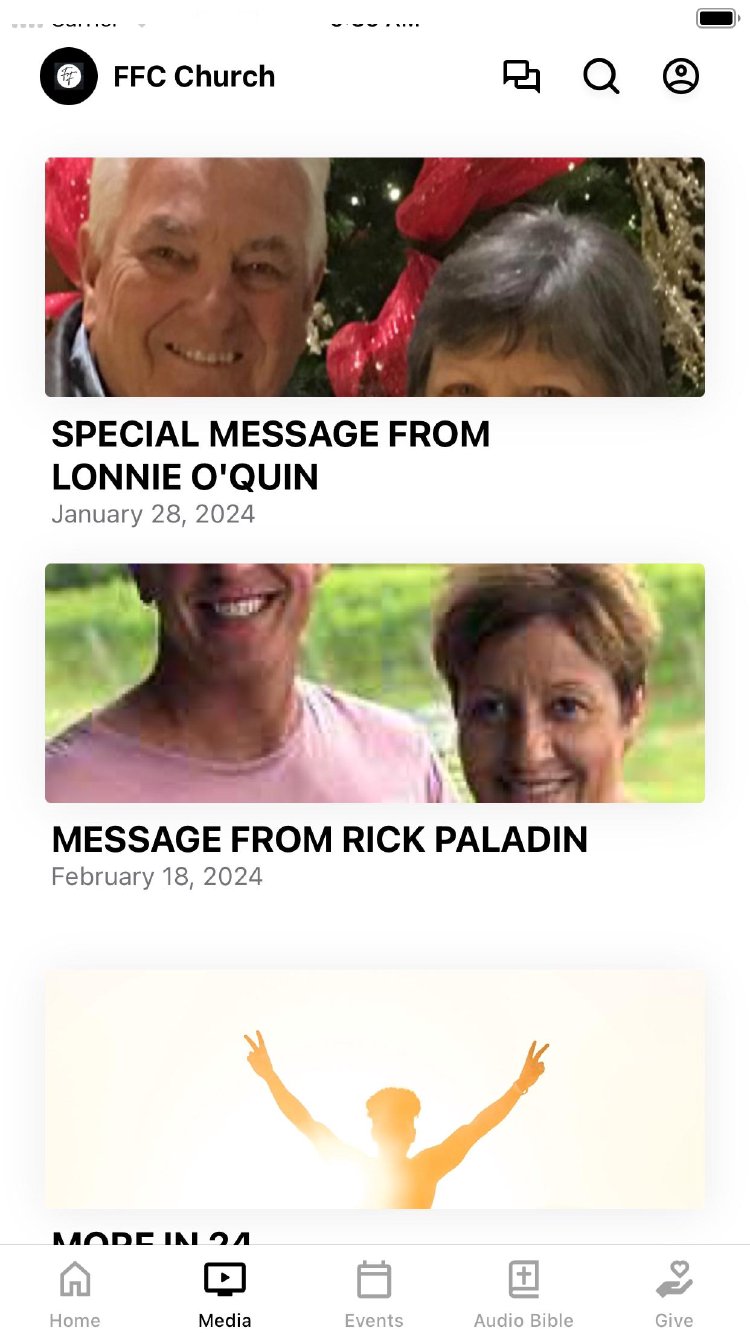Image resolution: width=750 pixels, height=1334 pixels.
Task: Open the search icon
Action: [x=601, y=77]
